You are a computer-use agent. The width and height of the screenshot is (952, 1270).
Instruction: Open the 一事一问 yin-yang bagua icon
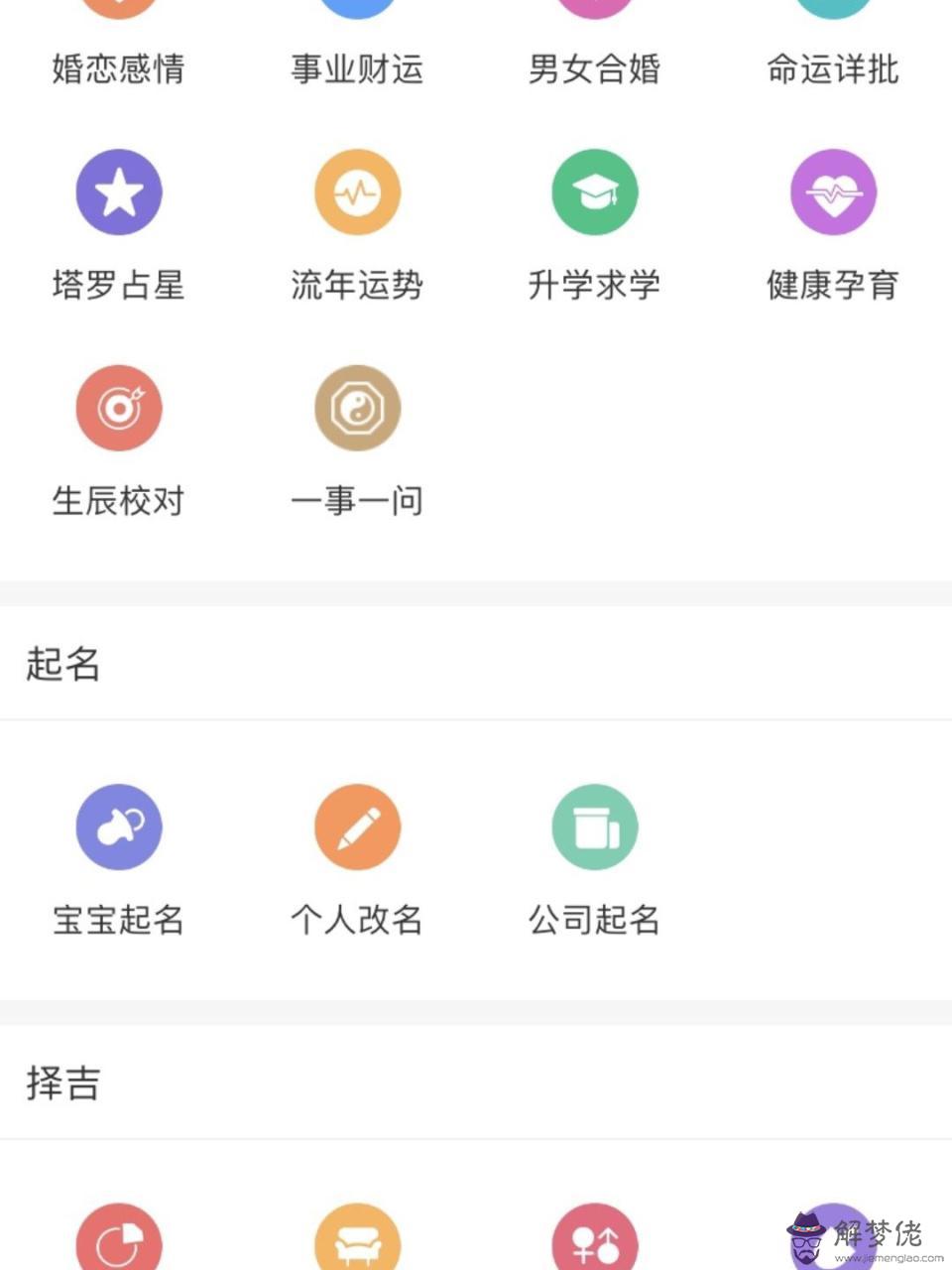pos(357,407)
